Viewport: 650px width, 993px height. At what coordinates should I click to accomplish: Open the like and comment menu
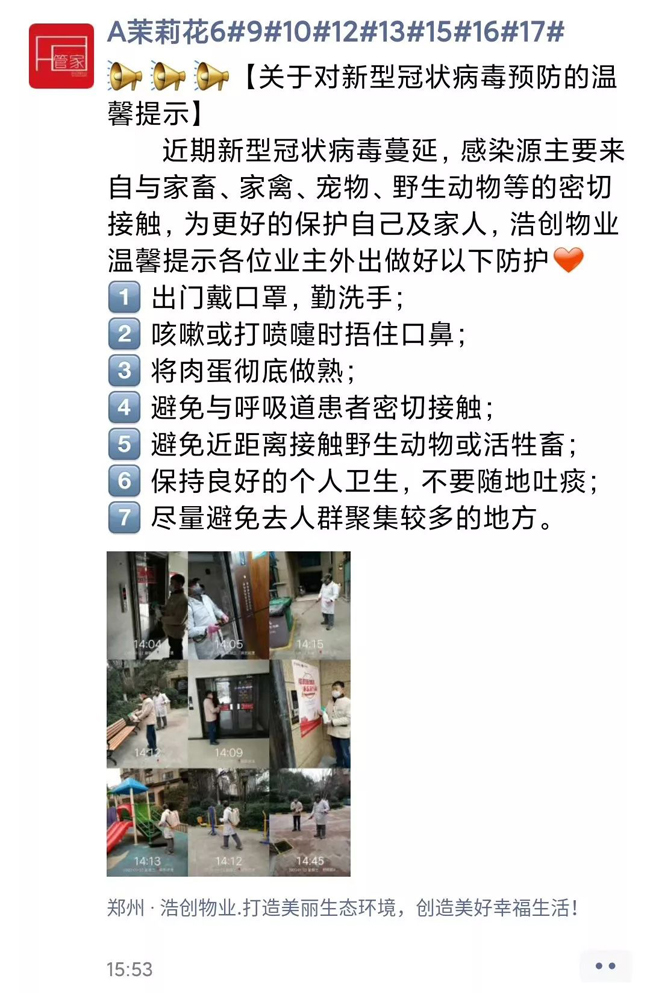605,966
